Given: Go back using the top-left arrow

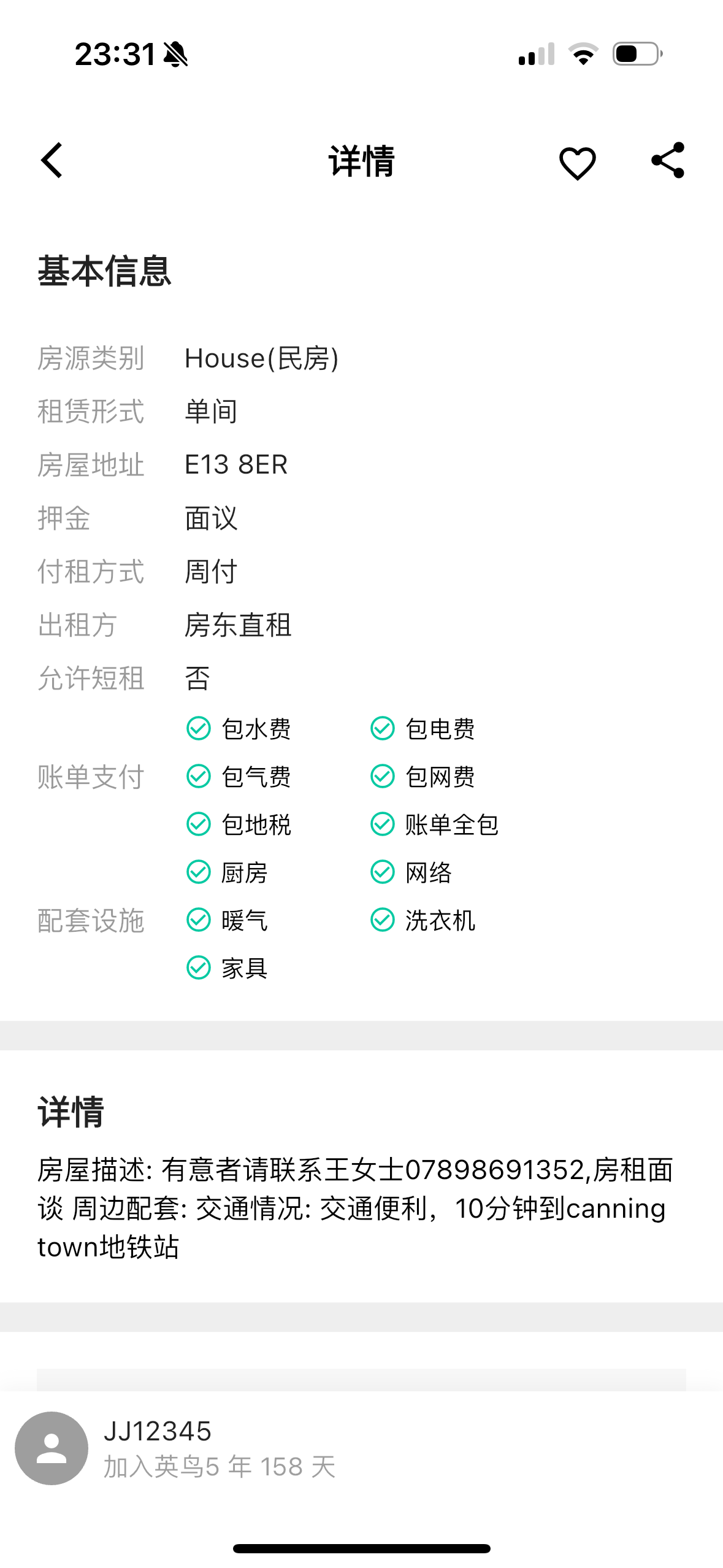Looking at the screenshot, I should point(52,161).
